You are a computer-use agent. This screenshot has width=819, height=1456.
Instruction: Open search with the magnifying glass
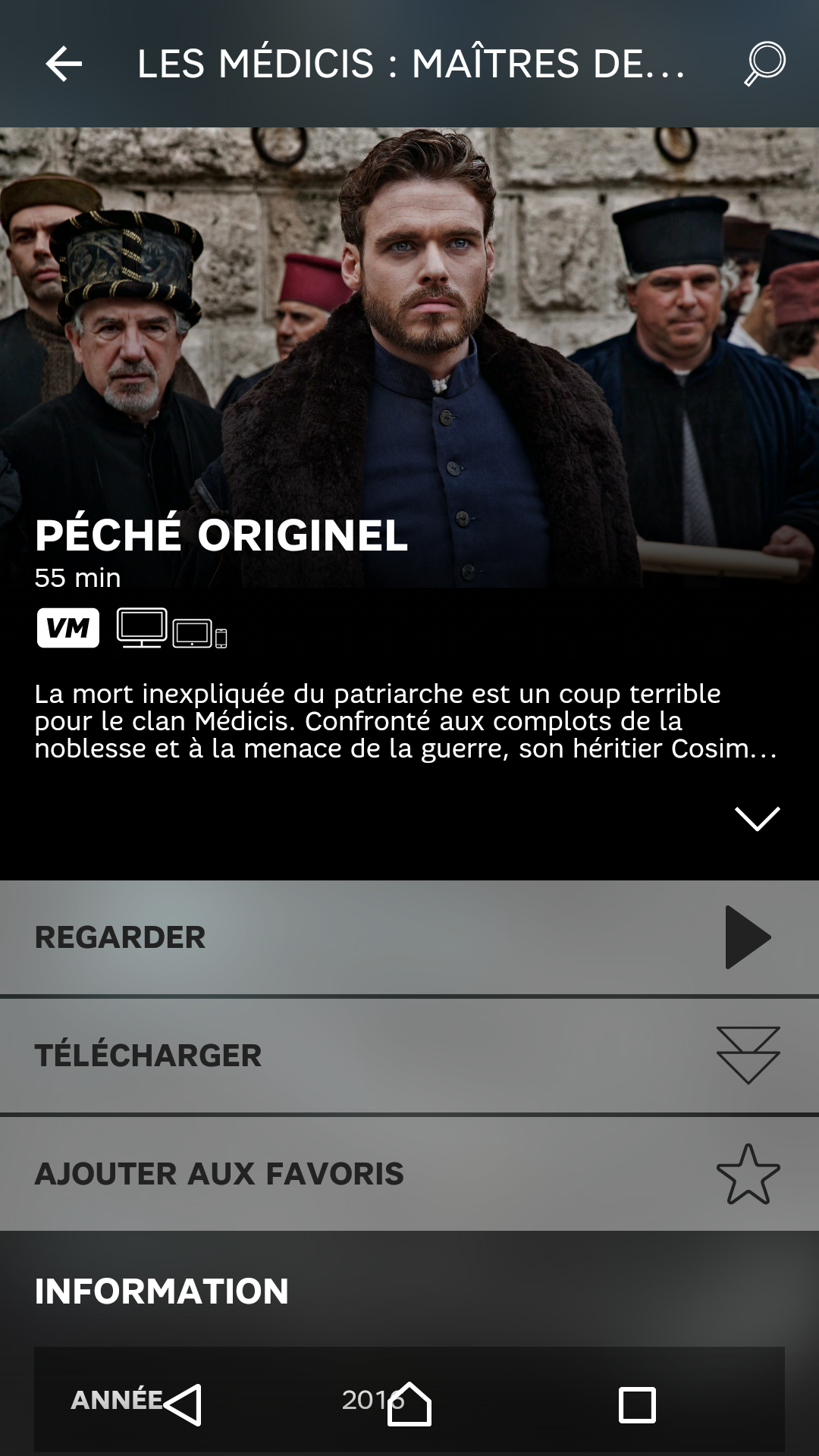pyautogui.click(x=764, y=64)
